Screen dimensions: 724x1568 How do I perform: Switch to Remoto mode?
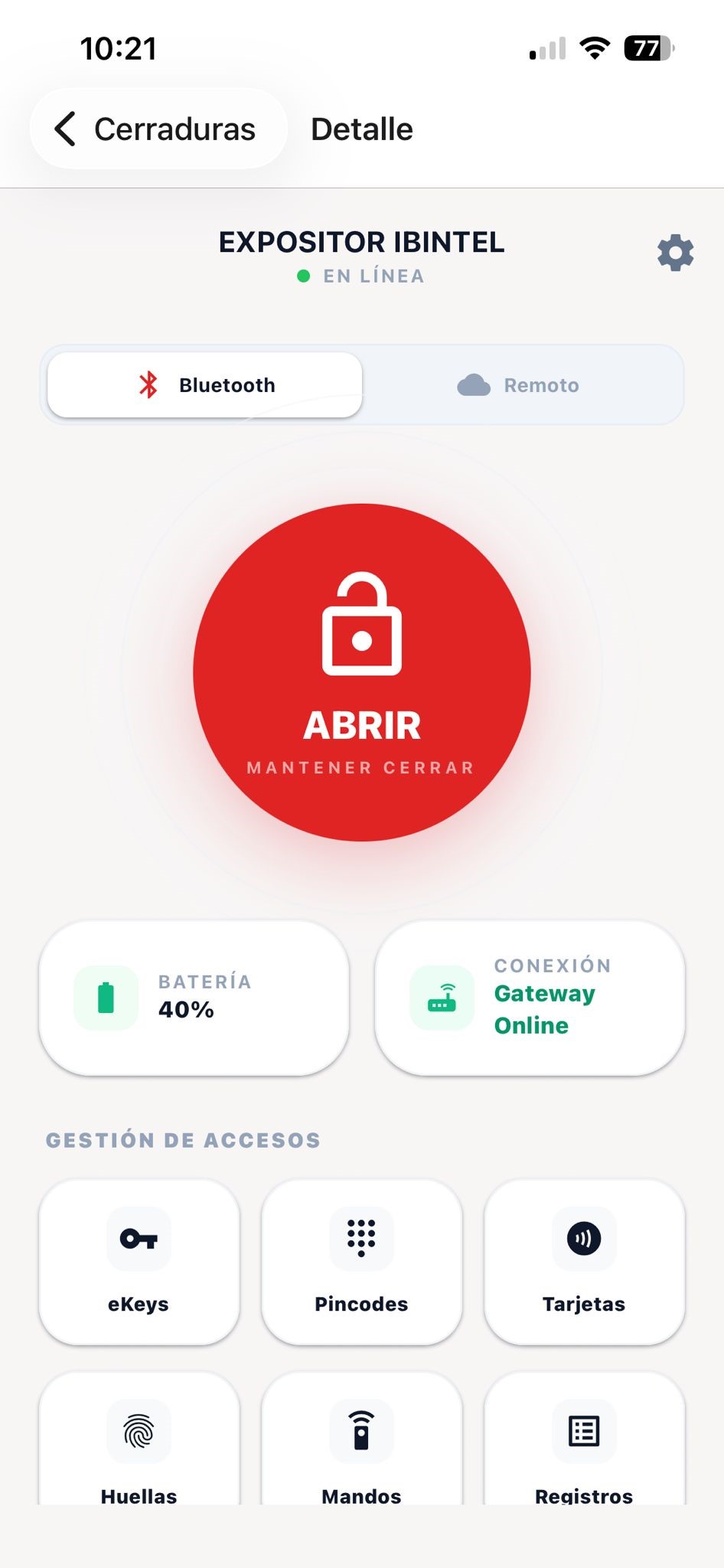point(522,385)
